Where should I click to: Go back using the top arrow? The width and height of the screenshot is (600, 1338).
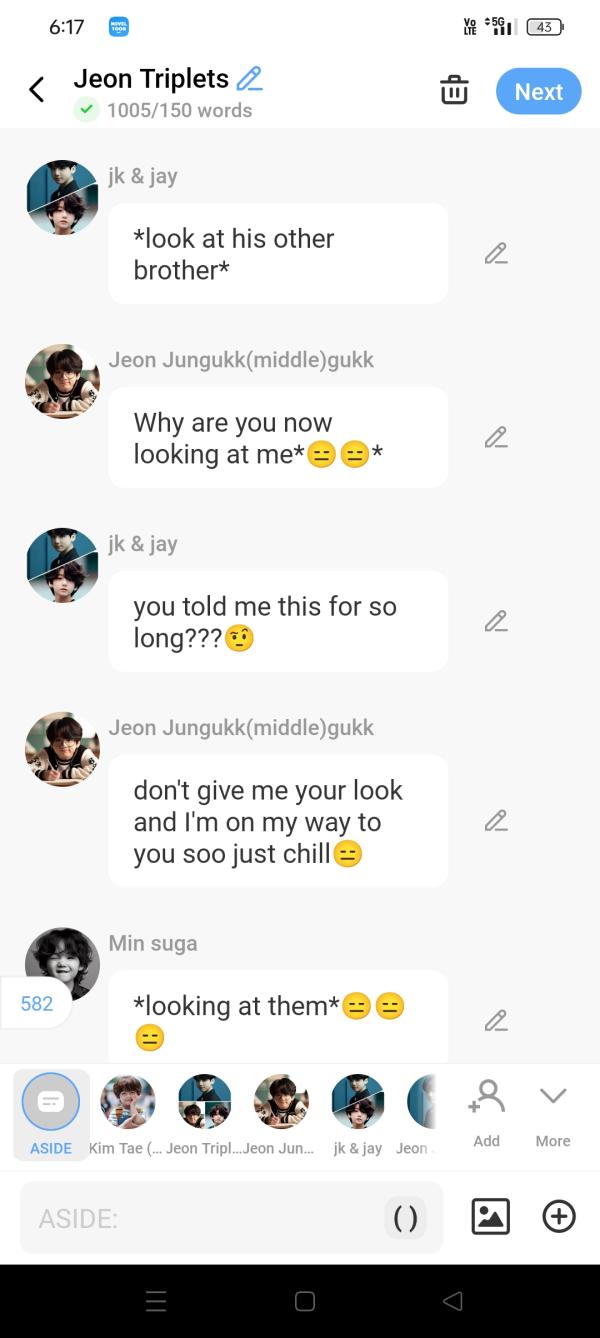[37, 90]
